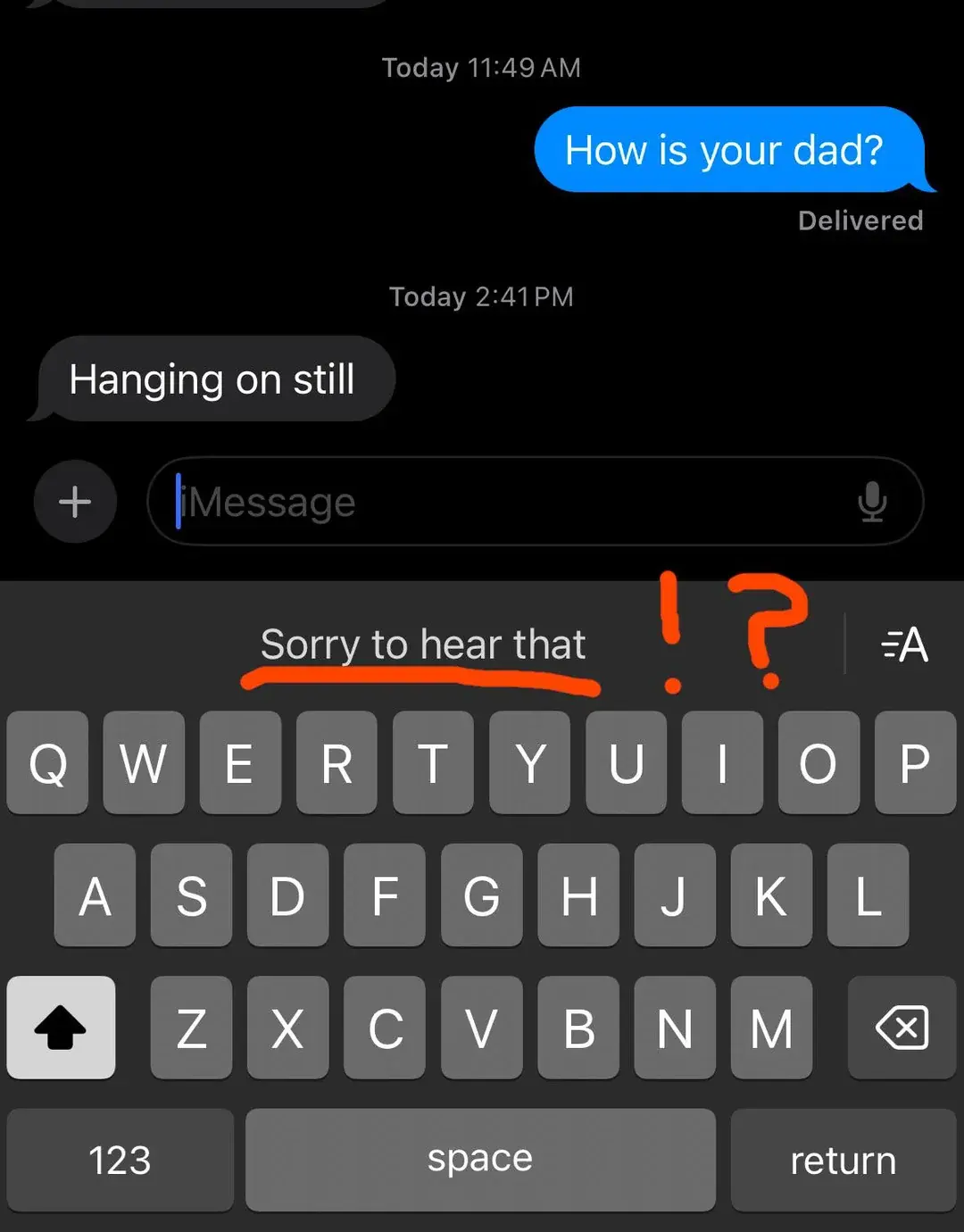Insert the suggestion Sorry to hear that
The height and width of the screenshot is (1232, 964).
tap(422, 644)
